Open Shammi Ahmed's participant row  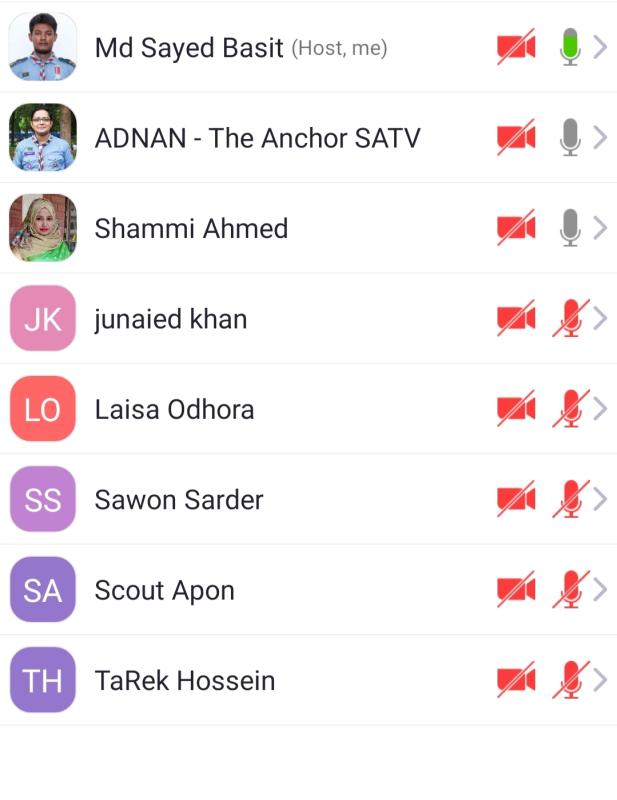click(x=191, y=228)
